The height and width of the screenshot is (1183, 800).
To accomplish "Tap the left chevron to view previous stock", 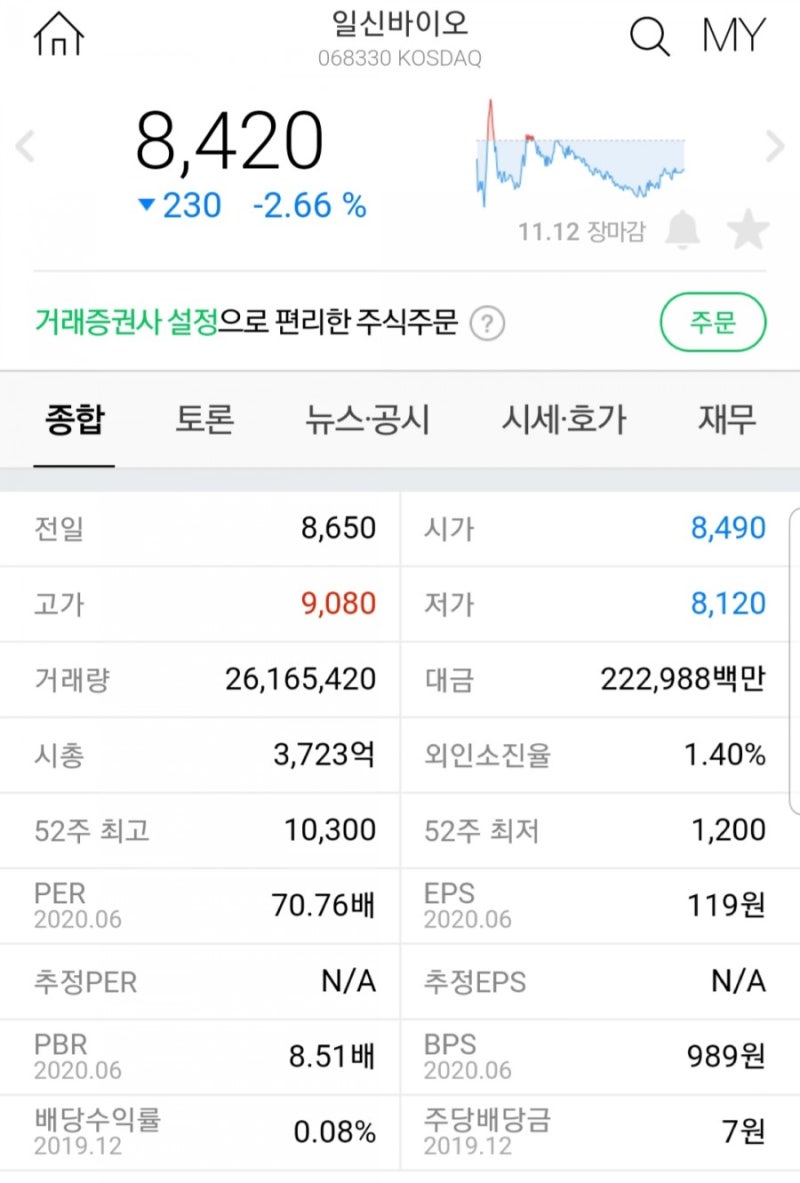I will pos(24,146).
